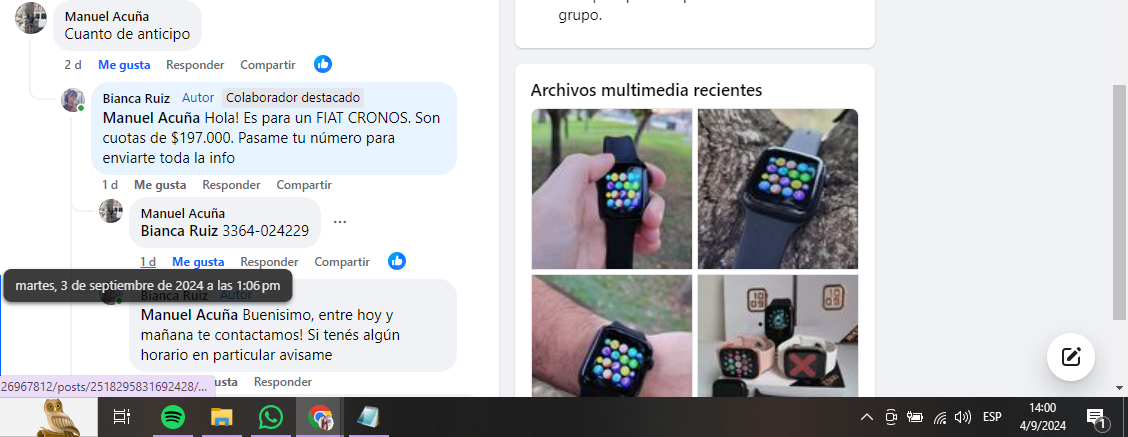Reply to Bianca Ruiz's FIAT CRONOS comment
1128x437 pixels.
point(231,185)
